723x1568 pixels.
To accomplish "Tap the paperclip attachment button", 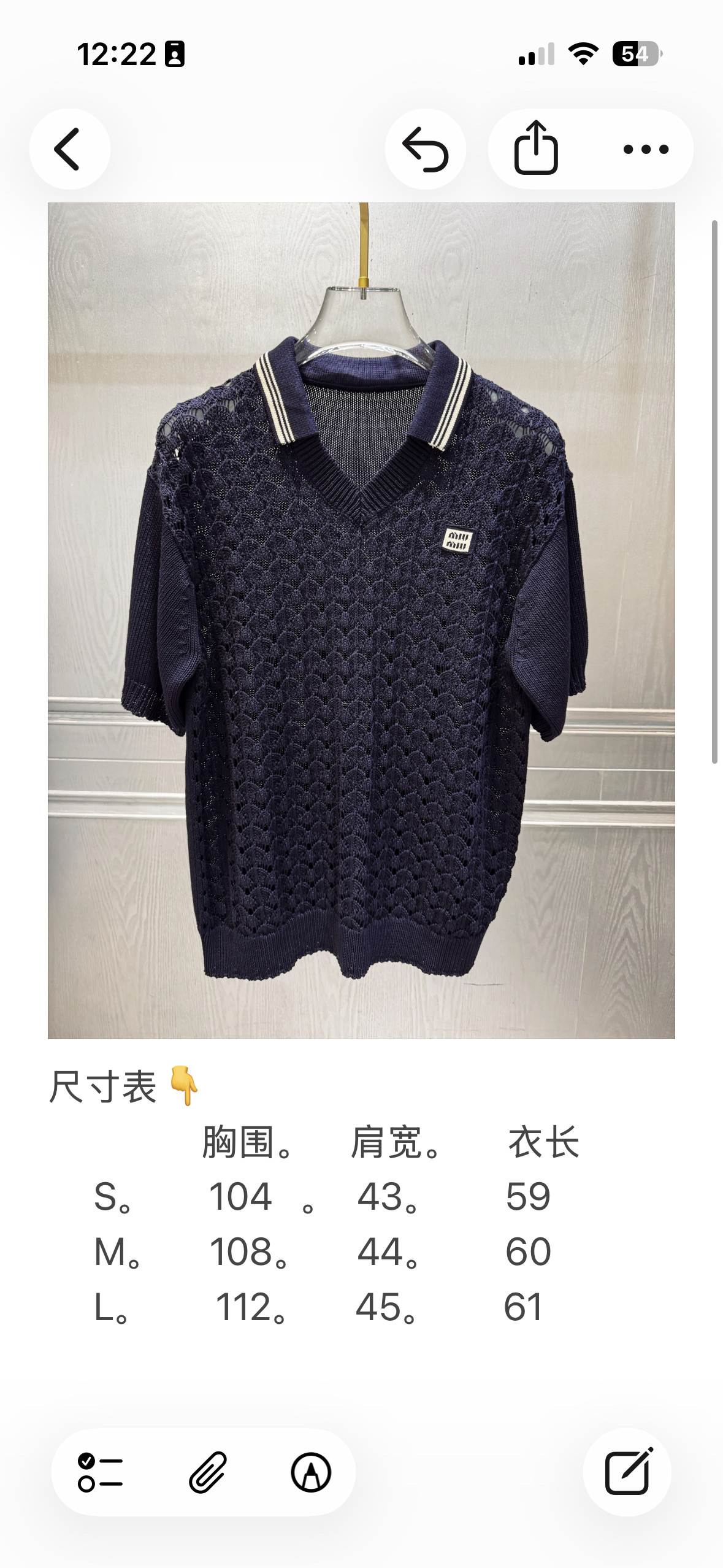I will [x=207, y=1472].
